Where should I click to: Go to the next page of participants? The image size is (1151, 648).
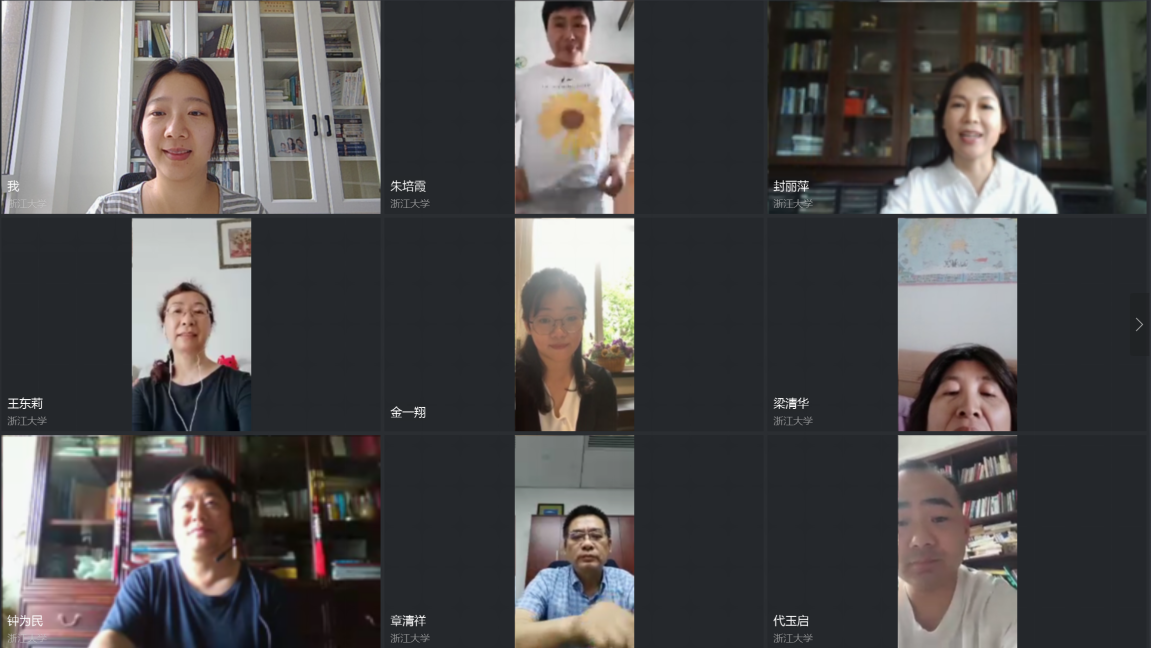[x=1139, y=324]
